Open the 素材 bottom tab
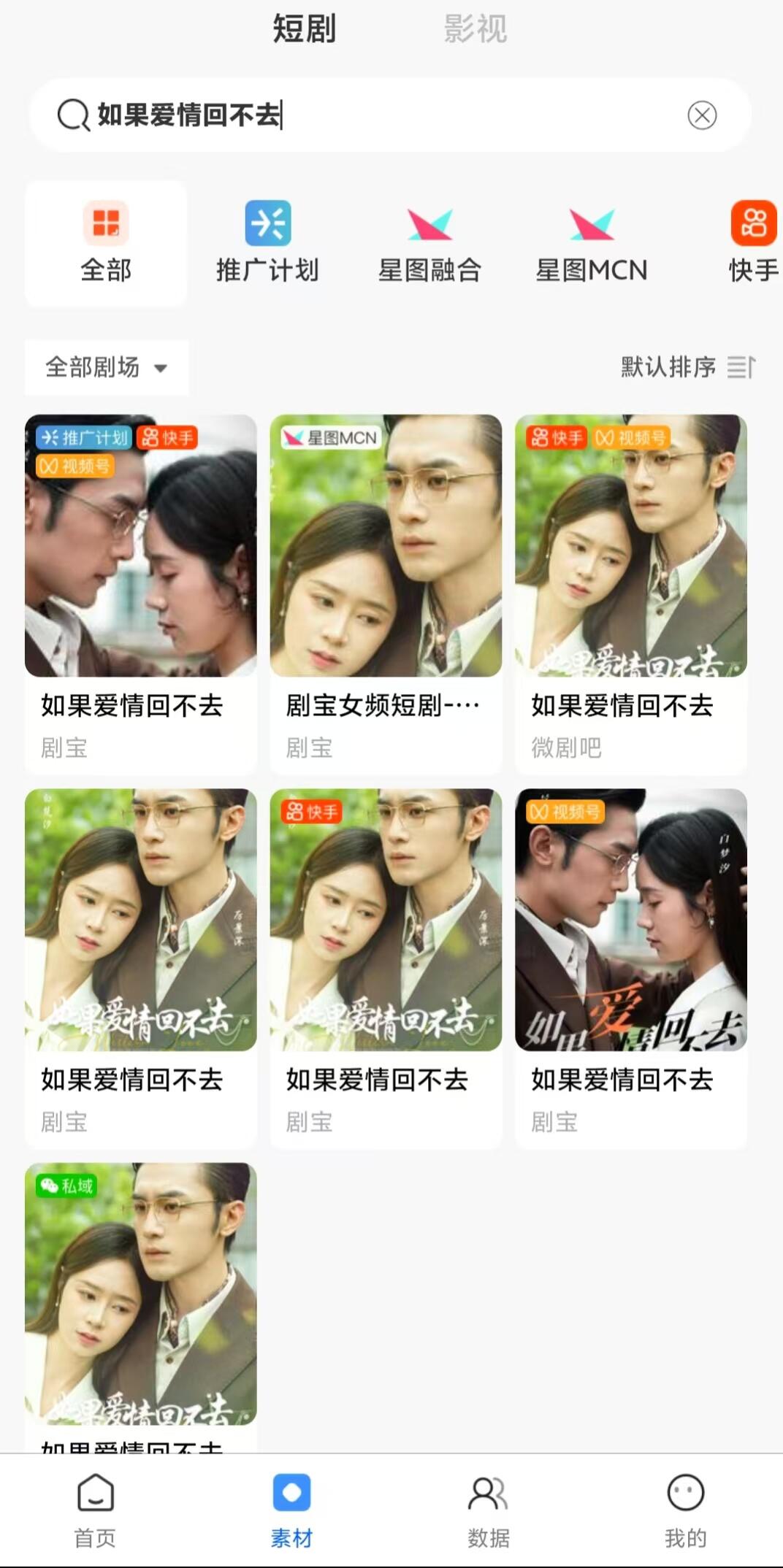The width and height of the screenshot is (783, 1568). 291,1510
